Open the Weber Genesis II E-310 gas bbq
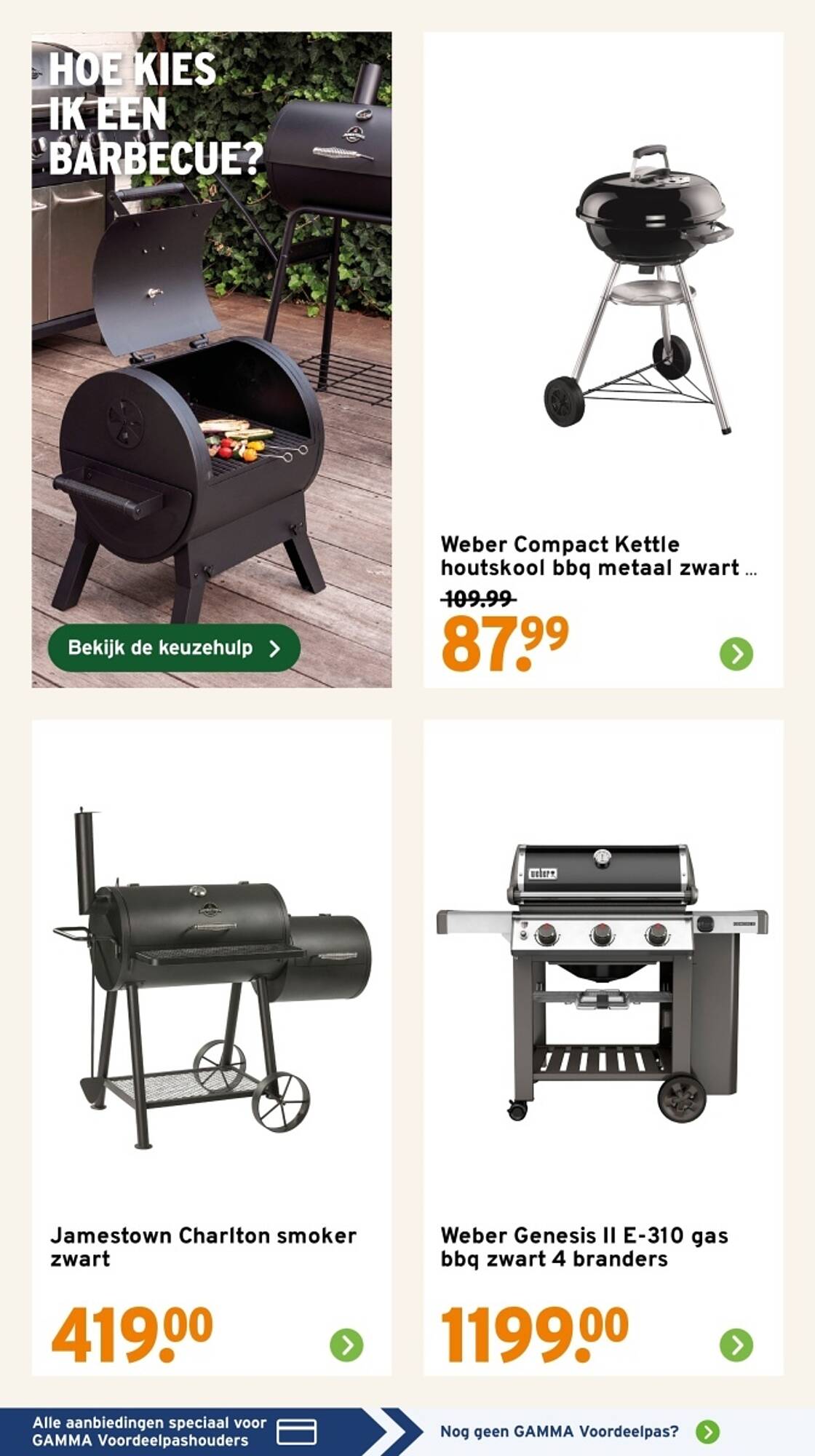This screenshot has height=1456, width=815. click(x=603, y=1048)
